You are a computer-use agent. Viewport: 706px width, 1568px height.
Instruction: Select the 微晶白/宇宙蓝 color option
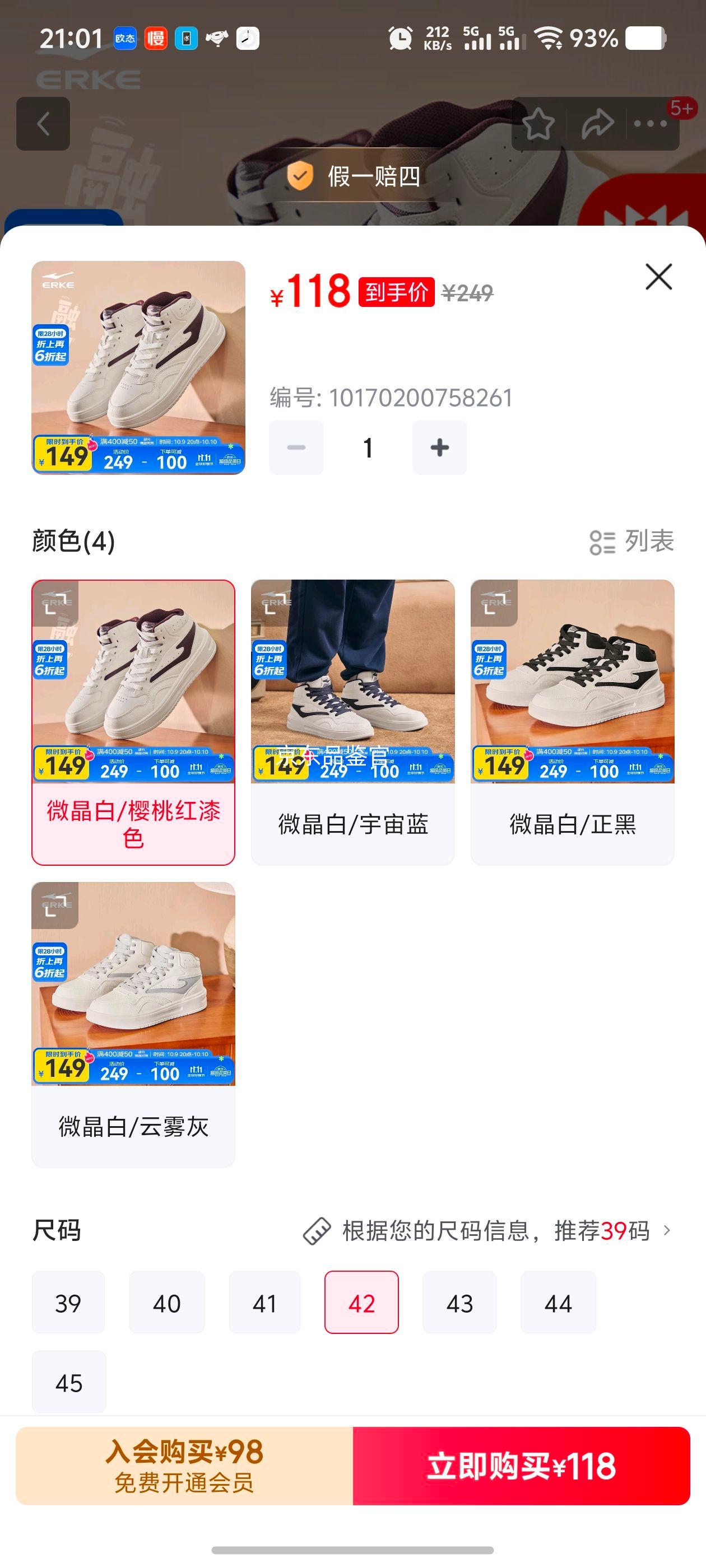coord(352,721)
